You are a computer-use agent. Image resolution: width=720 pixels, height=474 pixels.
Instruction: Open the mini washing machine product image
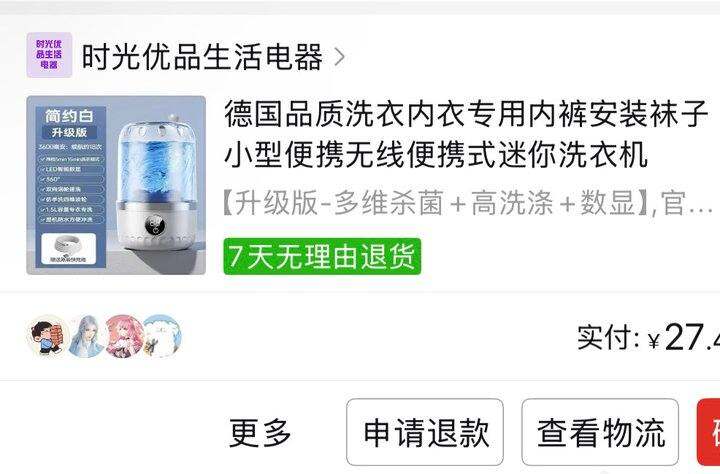(x=116, y=185)
